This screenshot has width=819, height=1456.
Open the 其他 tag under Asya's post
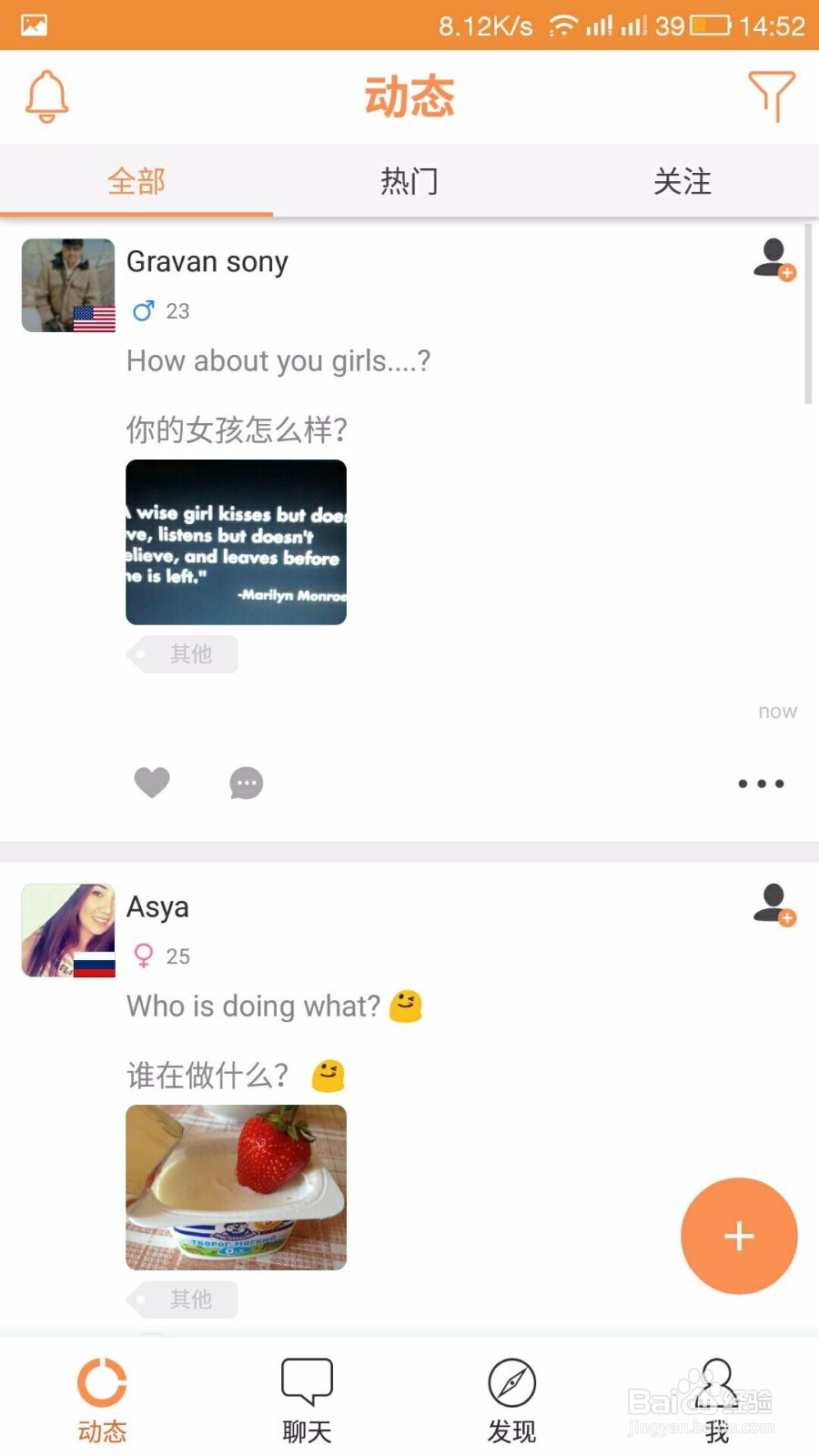click(x=182, y=1299)
